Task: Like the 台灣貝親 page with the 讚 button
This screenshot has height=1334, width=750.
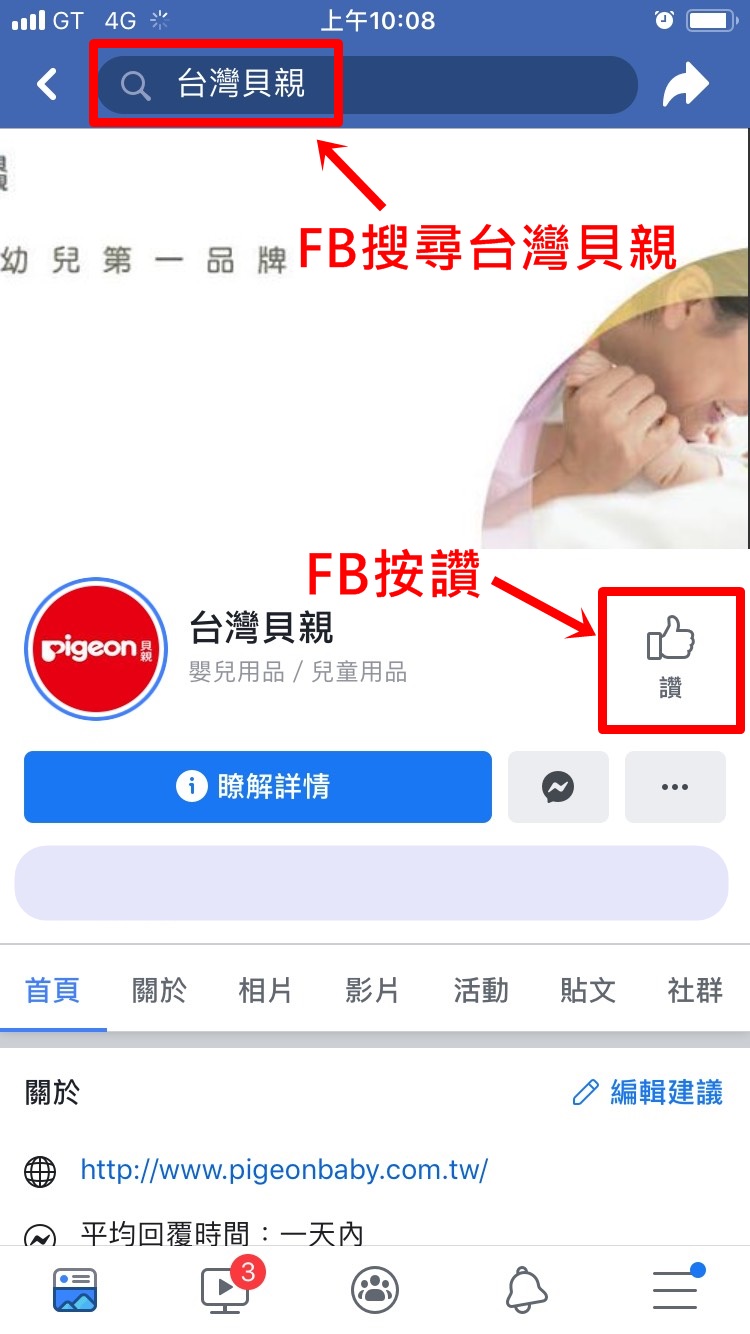Action: pos(670,655)
